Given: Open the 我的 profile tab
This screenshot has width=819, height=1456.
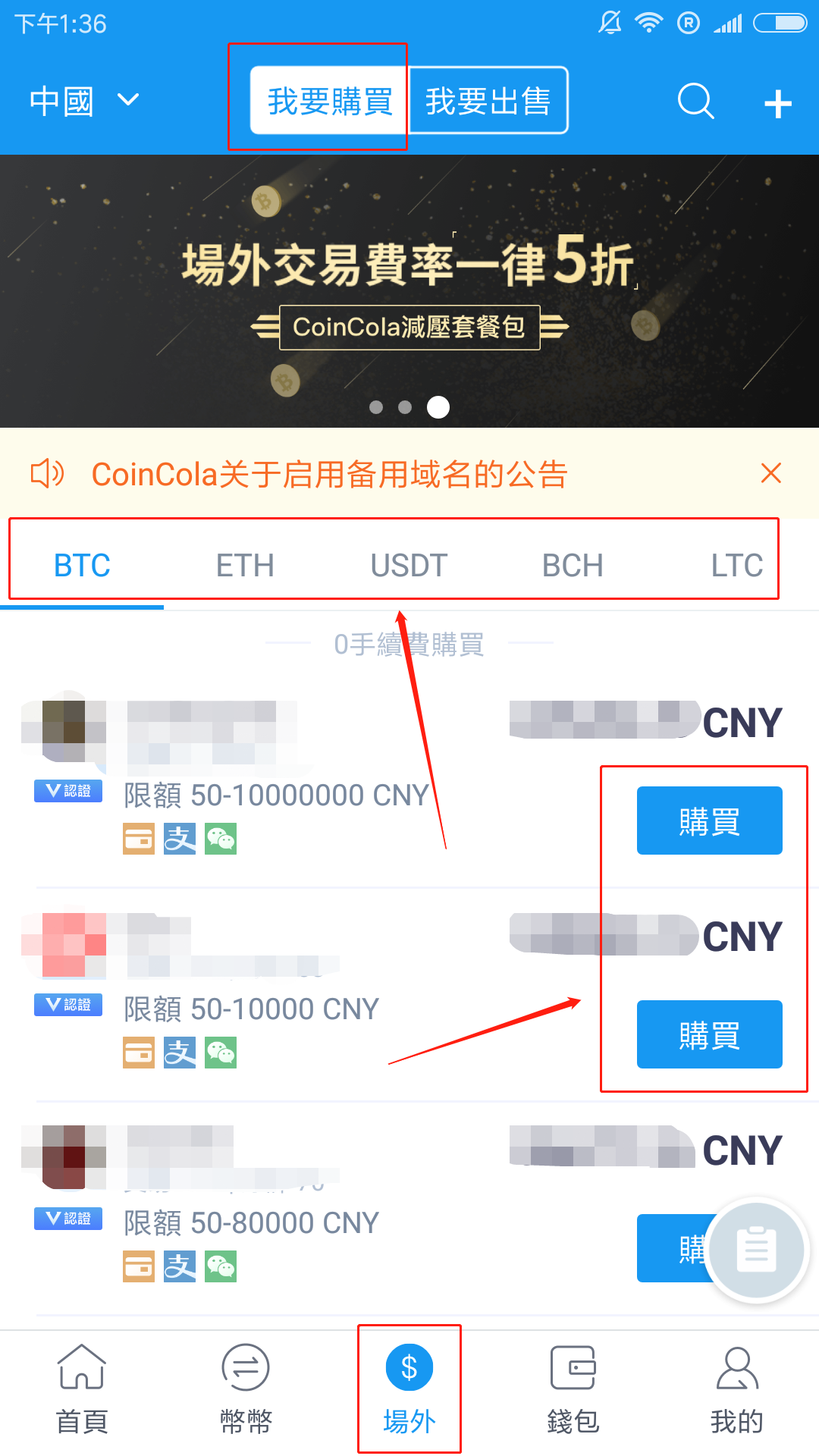Looking at the screenshot, I should point(736,1389).
